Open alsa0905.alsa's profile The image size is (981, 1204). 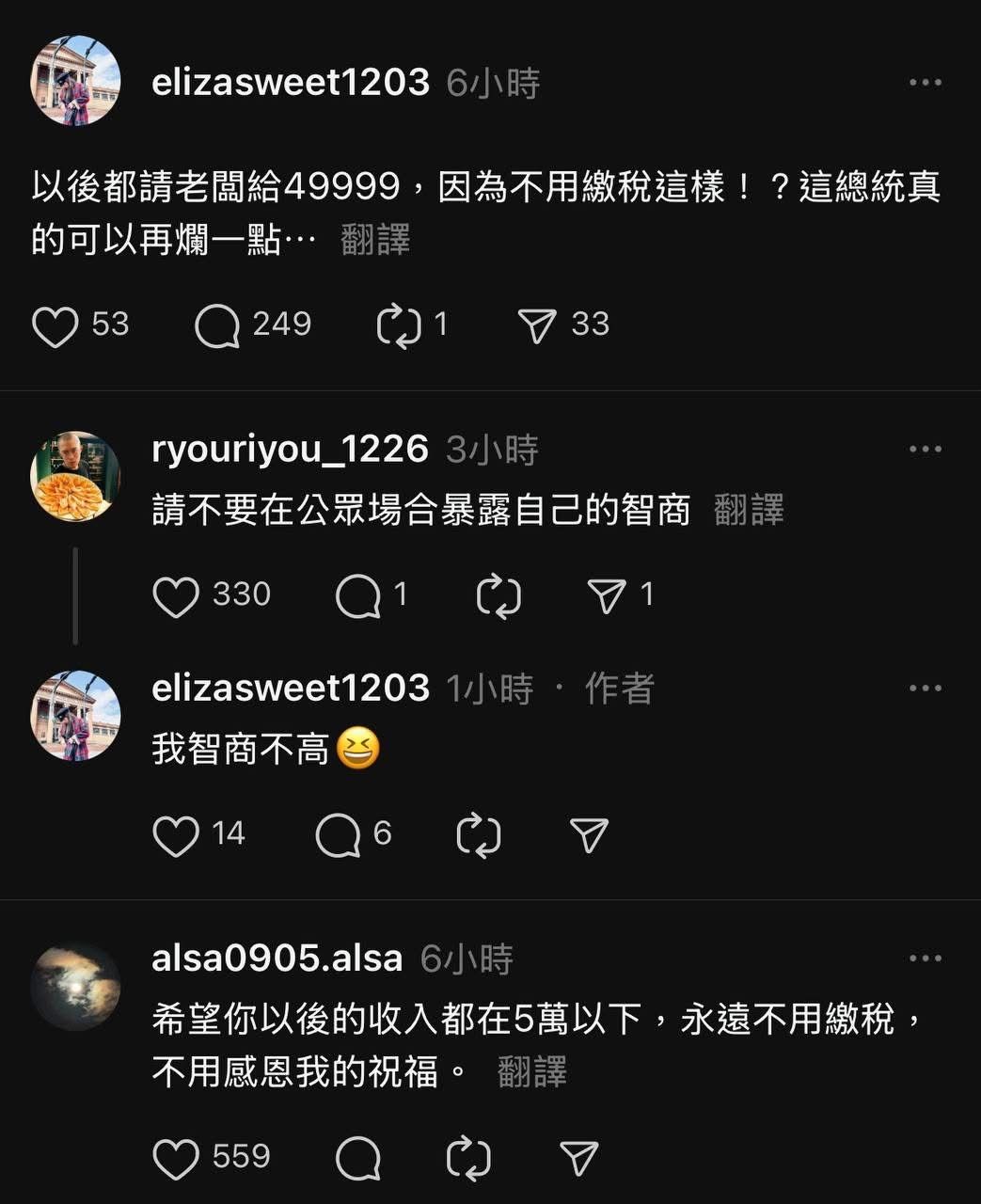277,958
